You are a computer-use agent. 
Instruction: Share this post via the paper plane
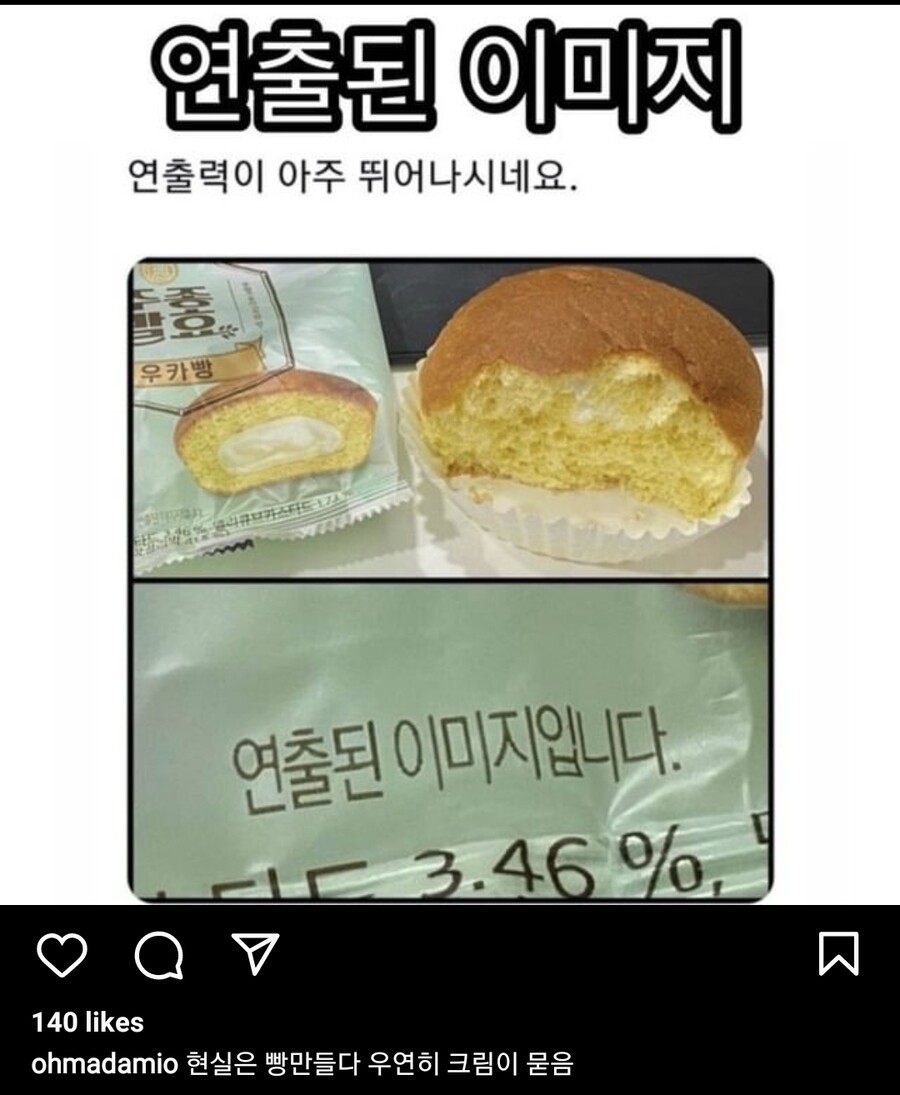click(x=255, y=954)
